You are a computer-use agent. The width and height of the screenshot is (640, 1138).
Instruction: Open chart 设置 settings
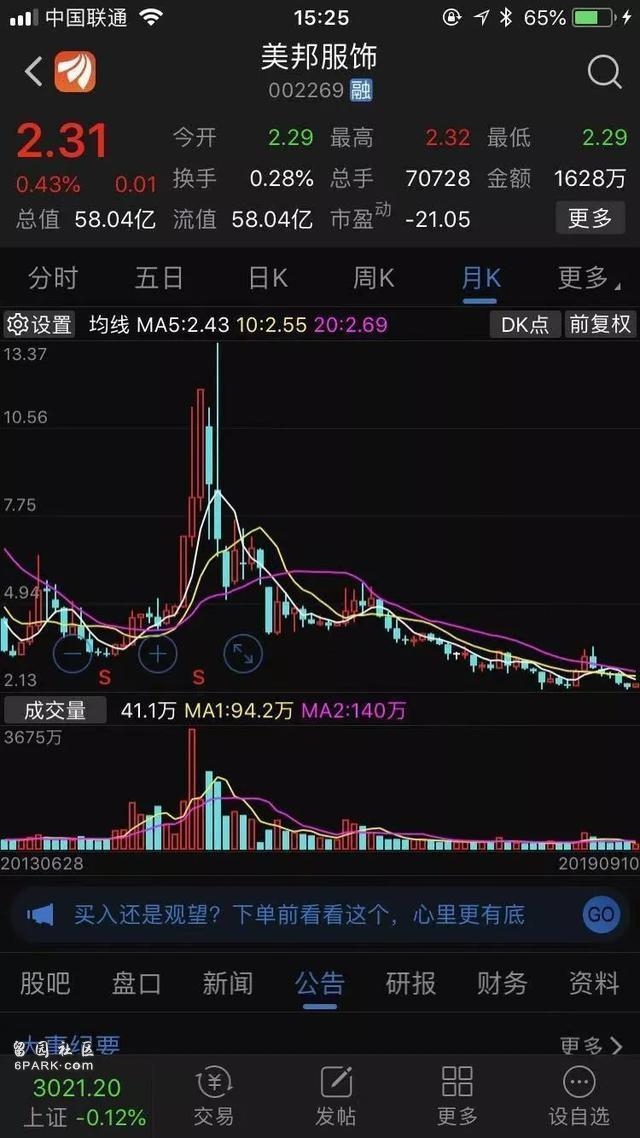coord(39,325)
